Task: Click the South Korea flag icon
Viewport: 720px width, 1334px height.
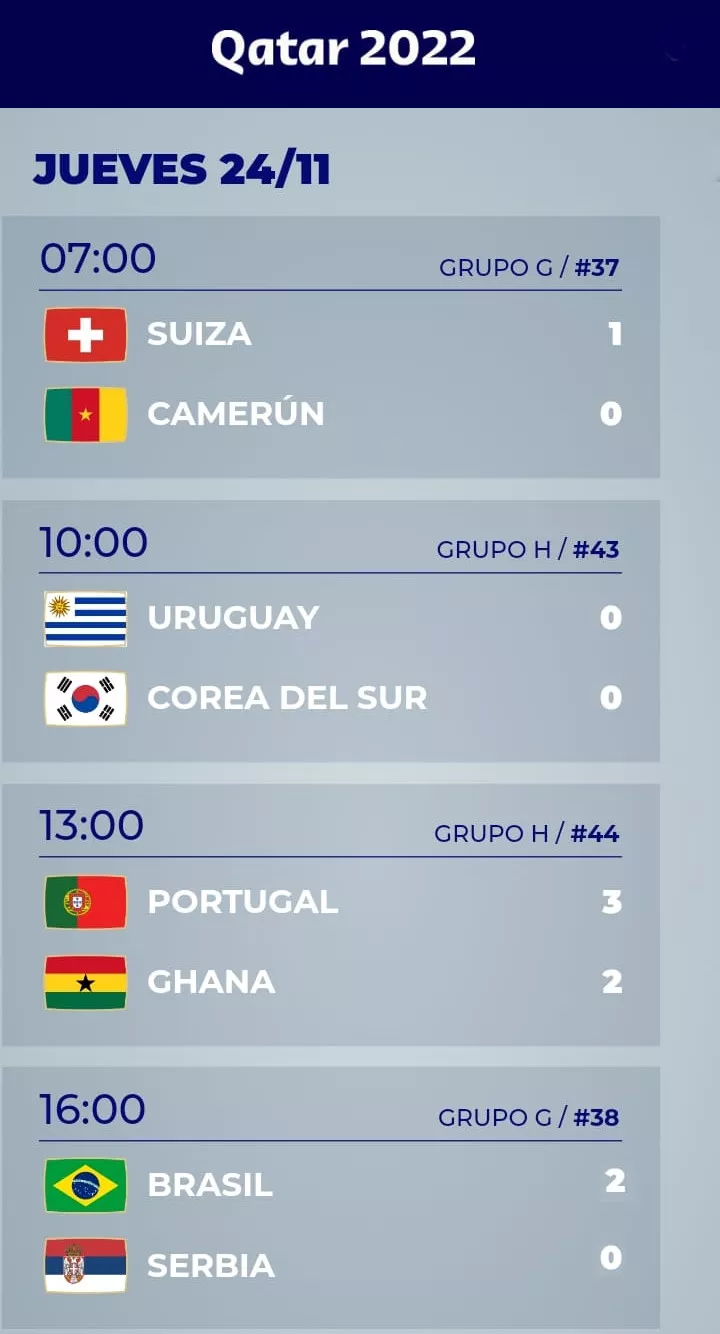Action: (85, 698)
